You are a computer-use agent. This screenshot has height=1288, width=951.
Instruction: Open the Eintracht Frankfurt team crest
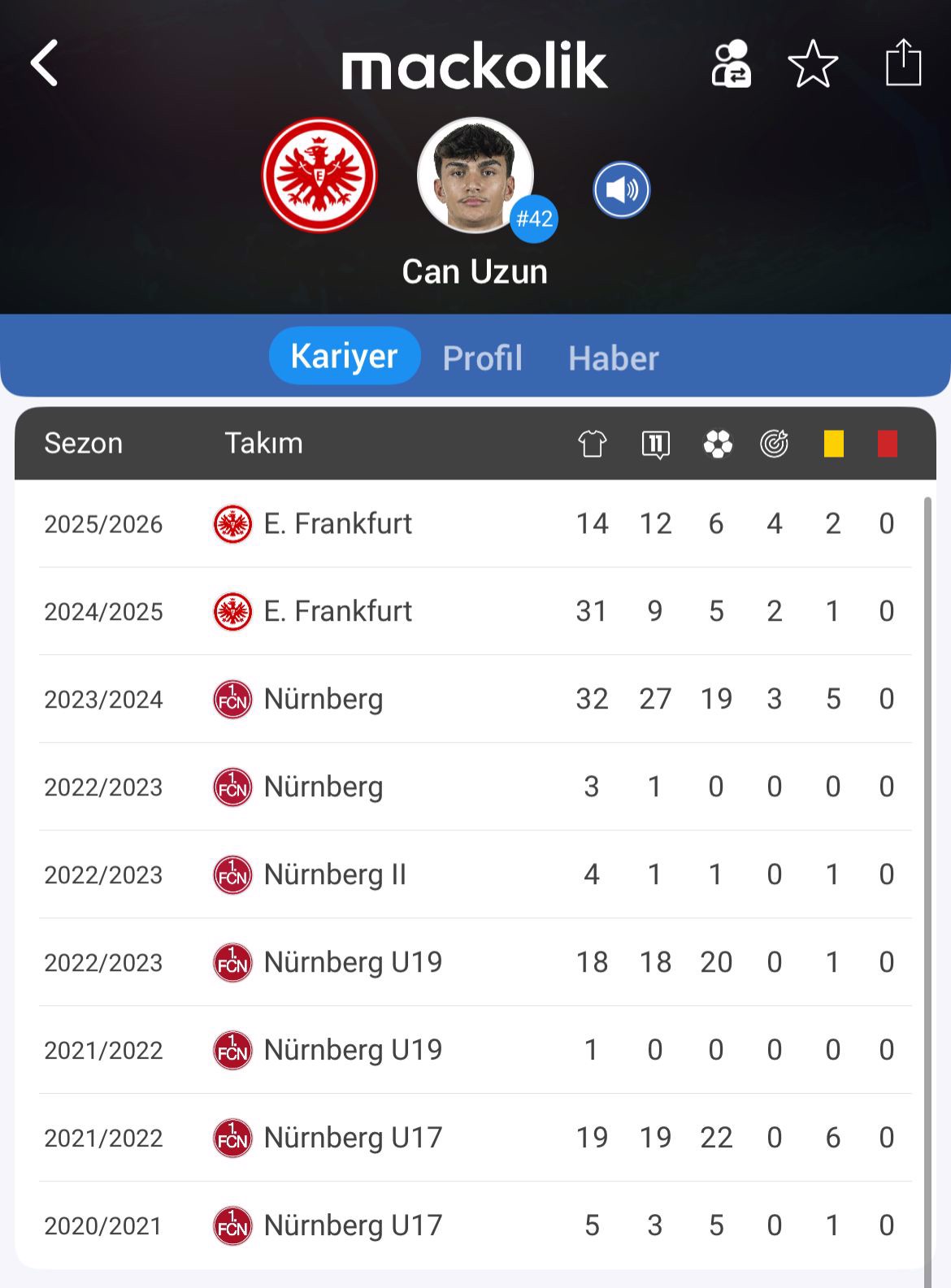tap(319, 176)
